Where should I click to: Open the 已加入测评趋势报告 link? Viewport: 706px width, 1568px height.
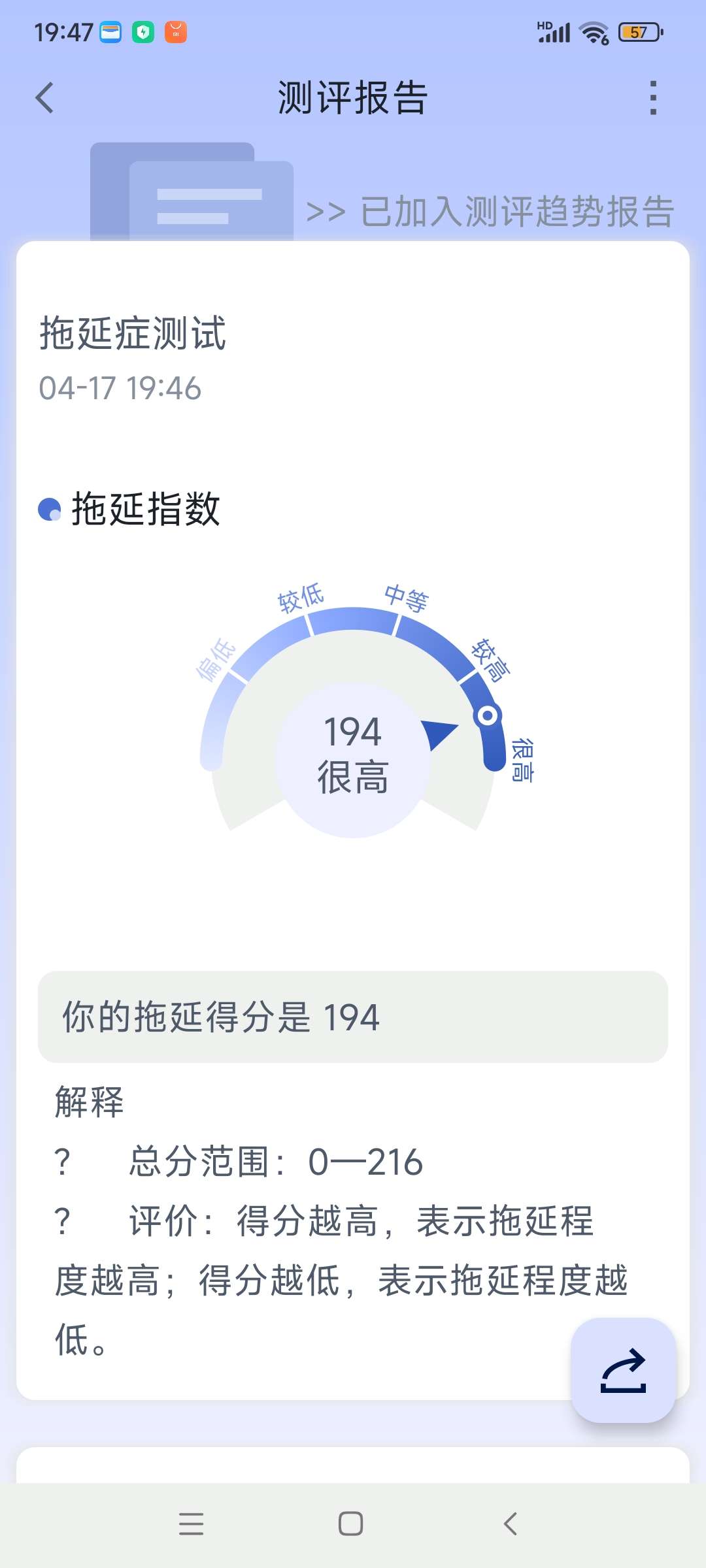(490, 211)
